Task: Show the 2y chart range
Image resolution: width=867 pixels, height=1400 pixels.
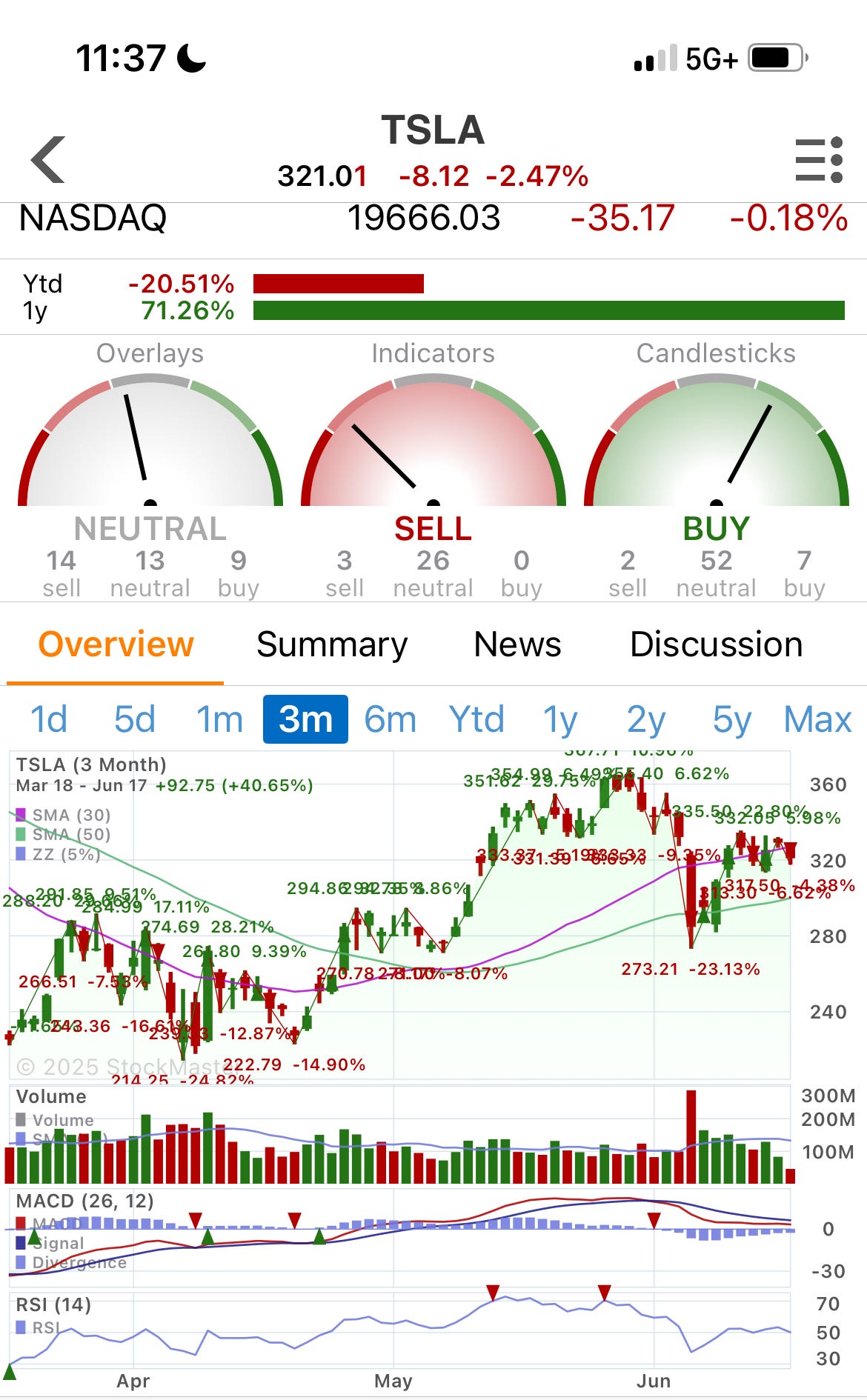Action: coord(646,719)
